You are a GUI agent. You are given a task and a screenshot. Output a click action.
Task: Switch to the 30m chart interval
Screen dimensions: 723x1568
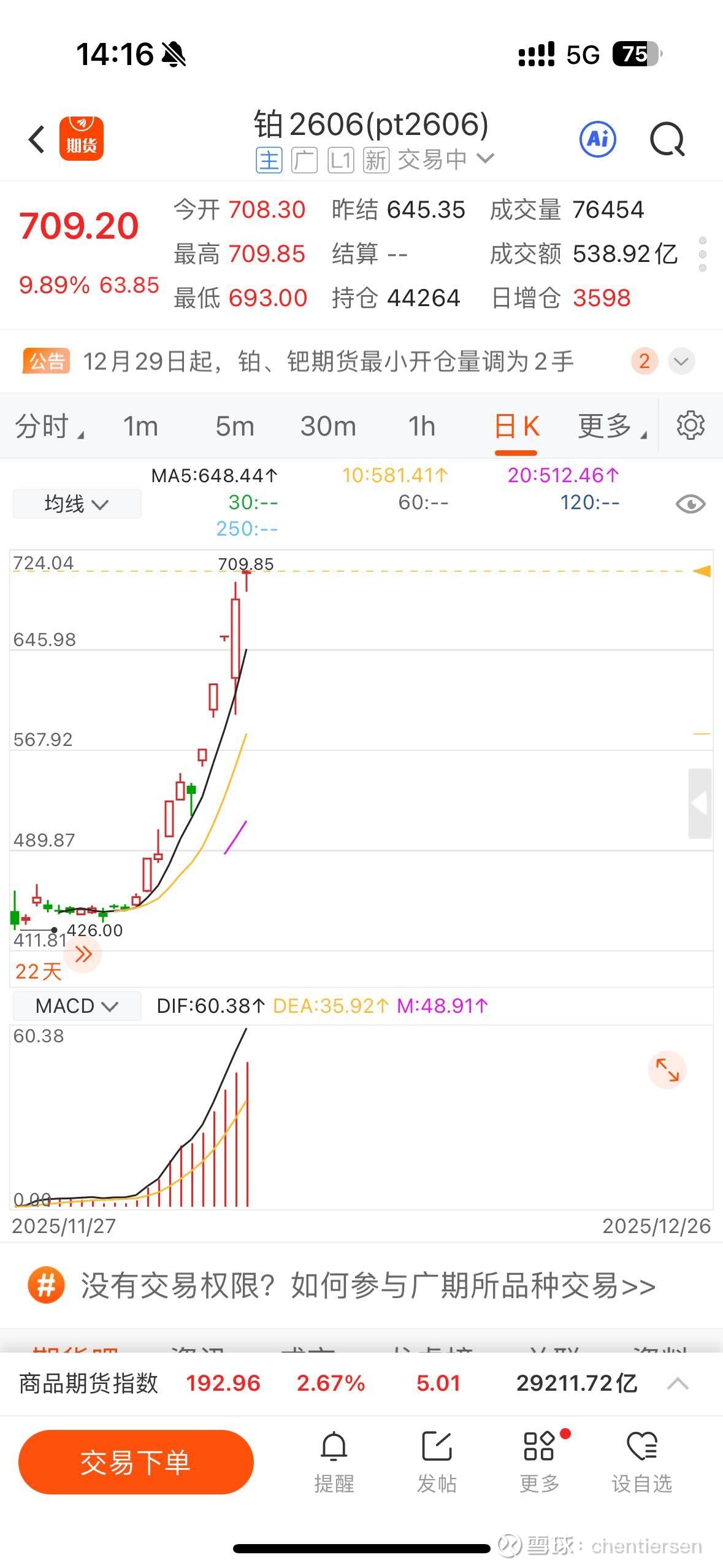tap(328, 426)
